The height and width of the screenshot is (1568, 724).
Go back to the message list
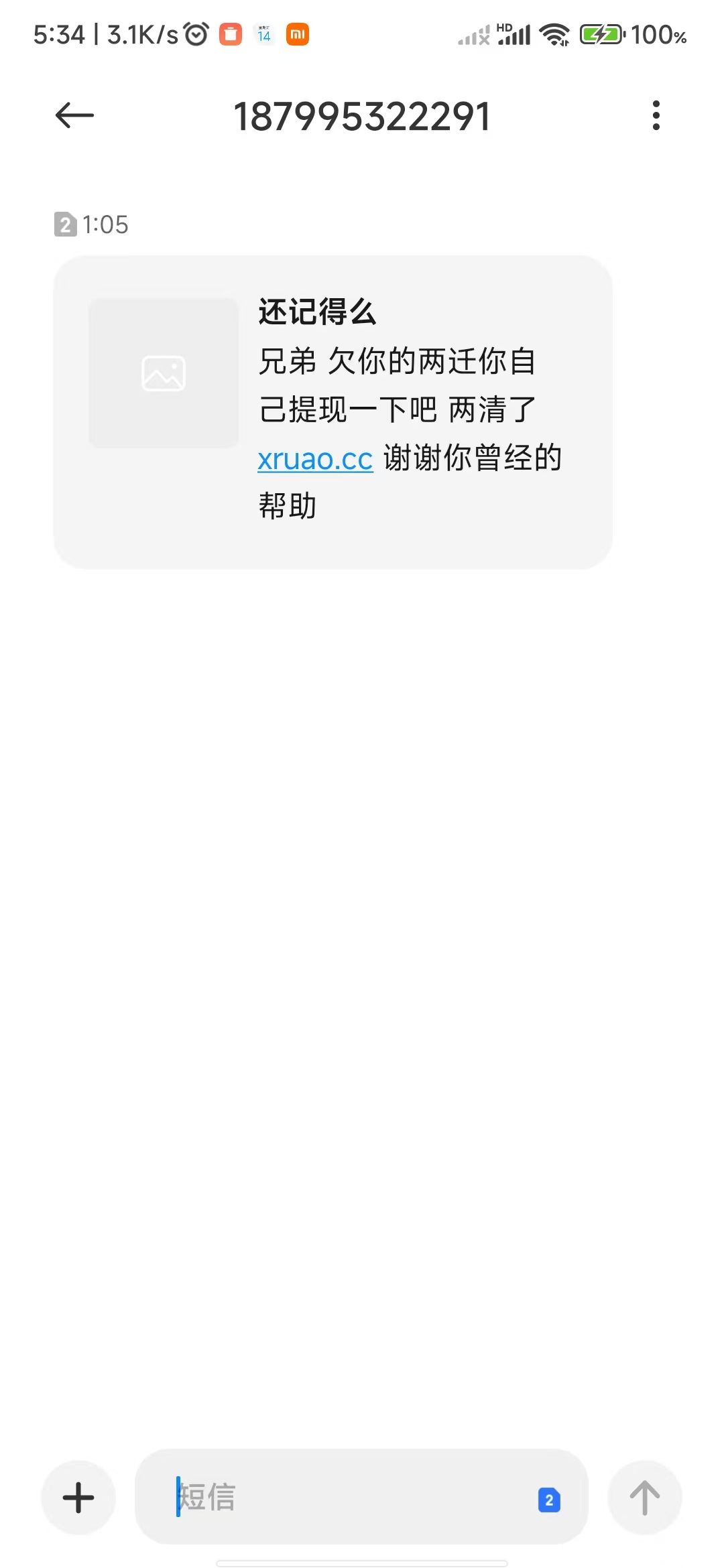click(x=74, y=116)
